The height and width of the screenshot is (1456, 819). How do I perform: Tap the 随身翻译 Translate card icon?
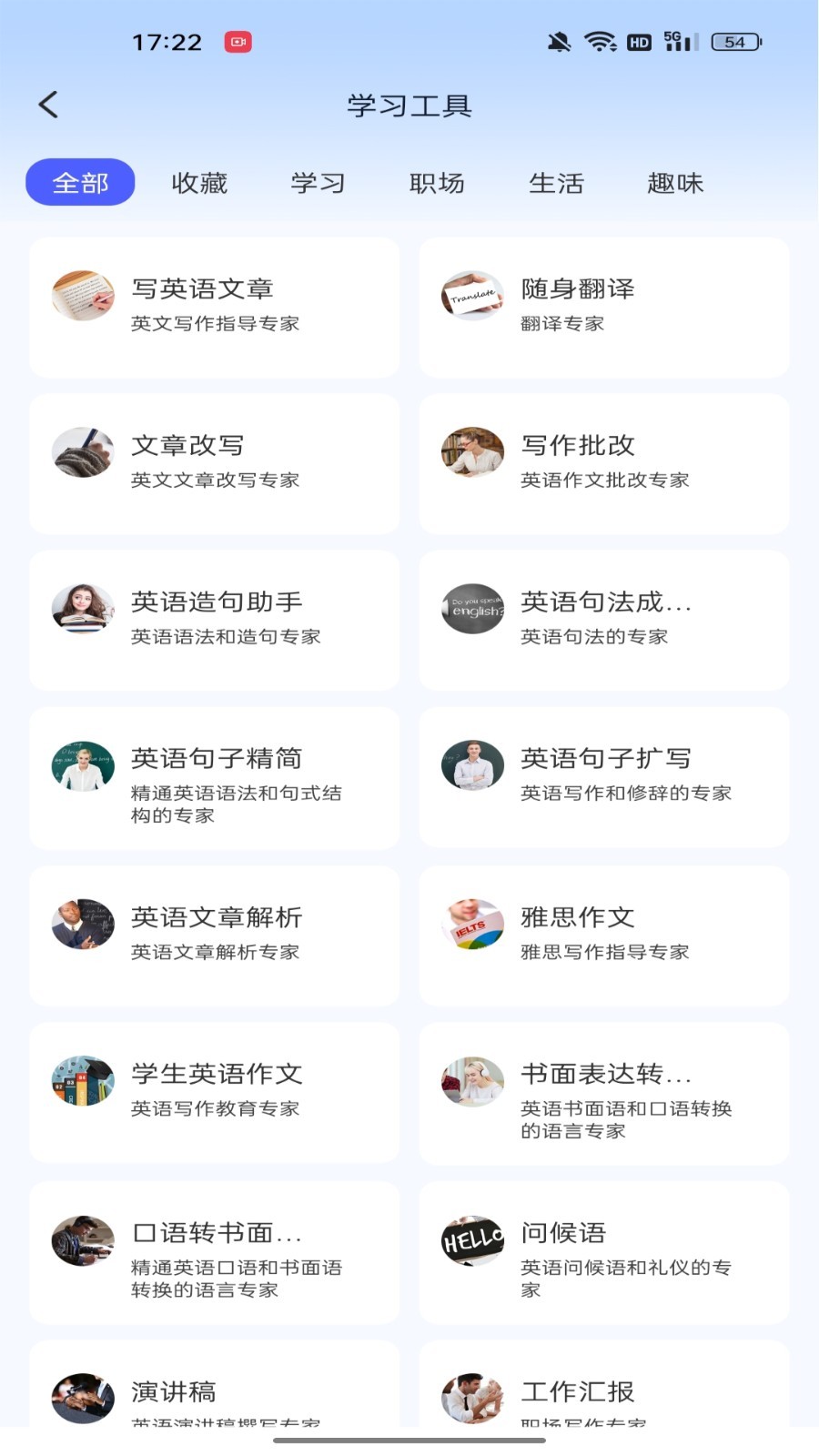coord(471,298)
